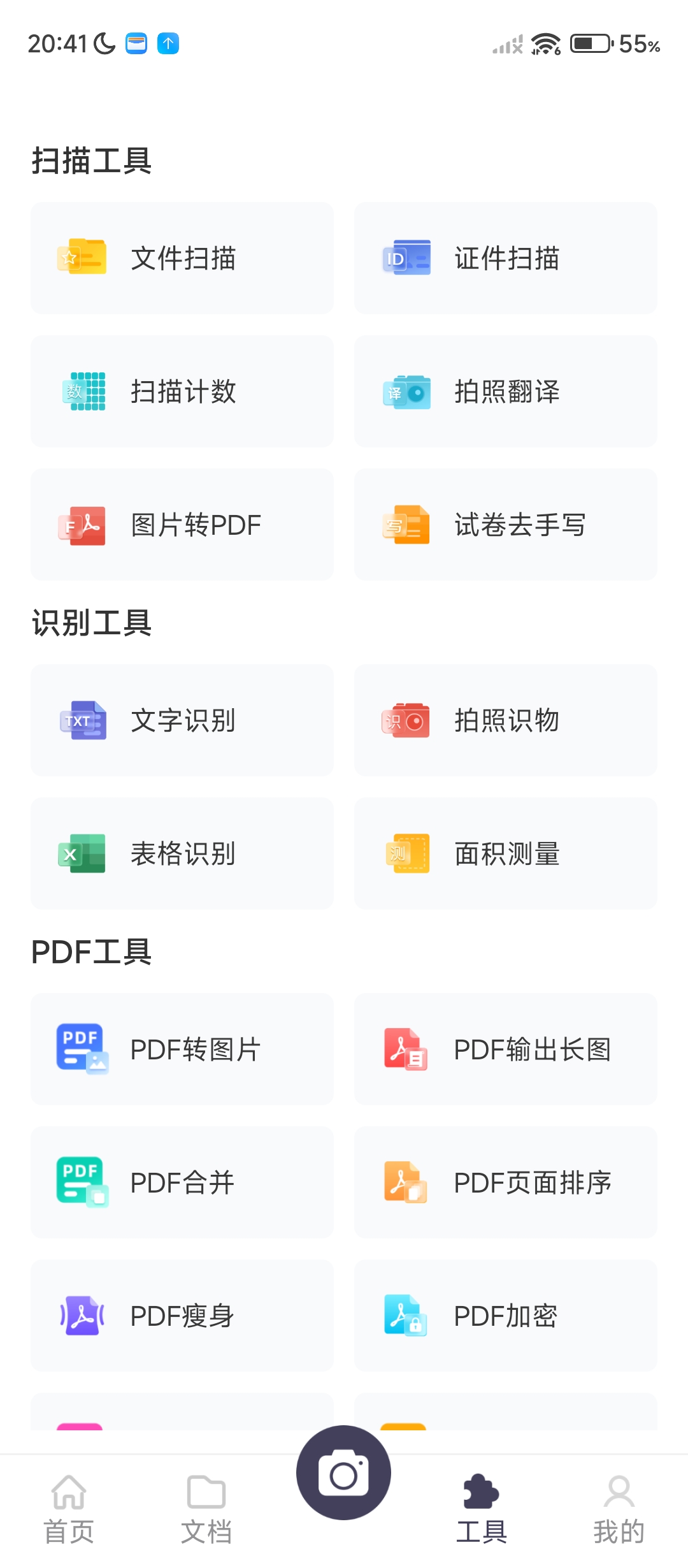The image size is (688, 1568).
Task: Choose 图片转PDF converter
Action: coord(182,525)
